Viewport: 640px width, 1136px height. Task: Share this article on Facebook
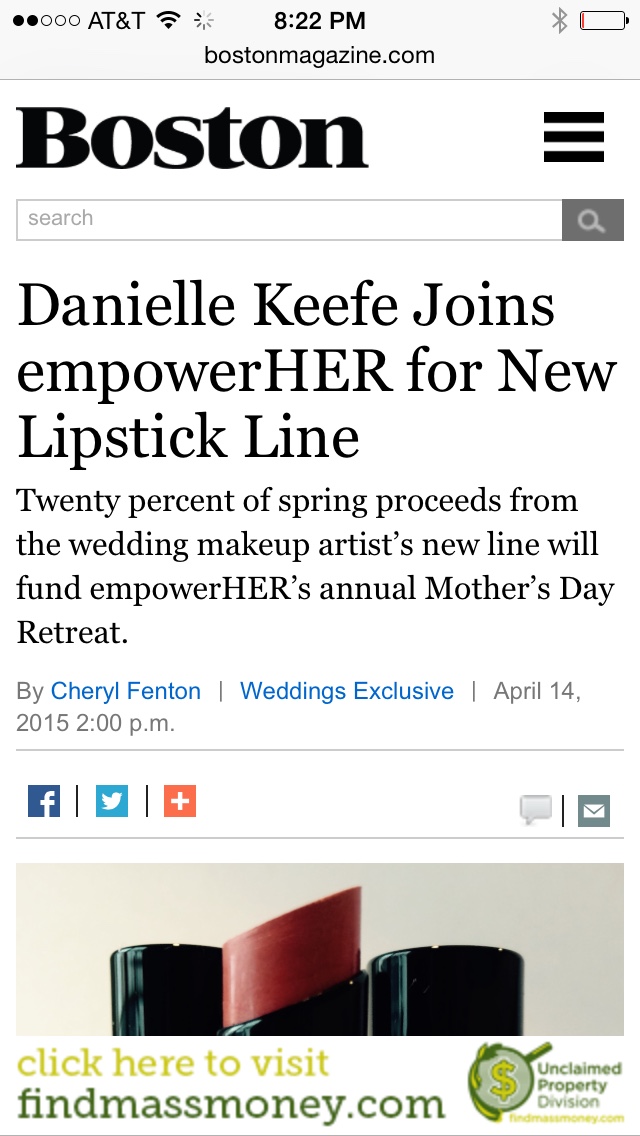44,801
